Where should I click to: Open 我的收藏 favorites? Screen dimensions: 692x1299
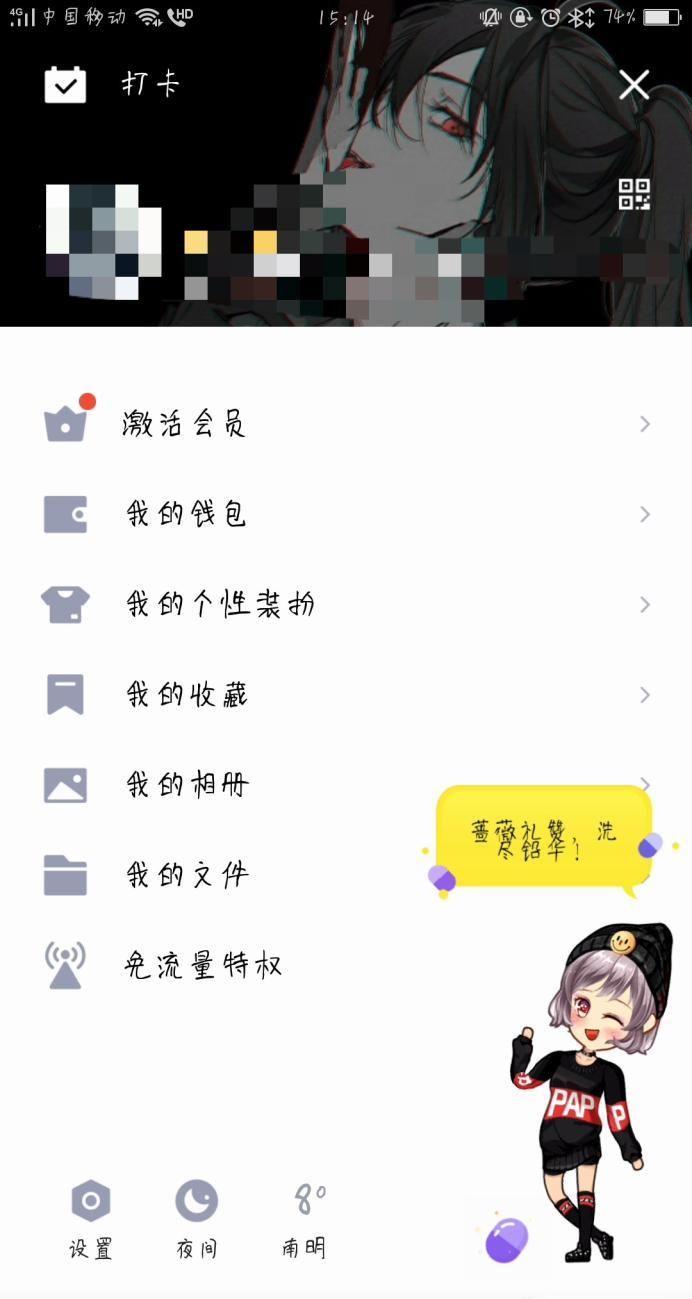point(186,694)
